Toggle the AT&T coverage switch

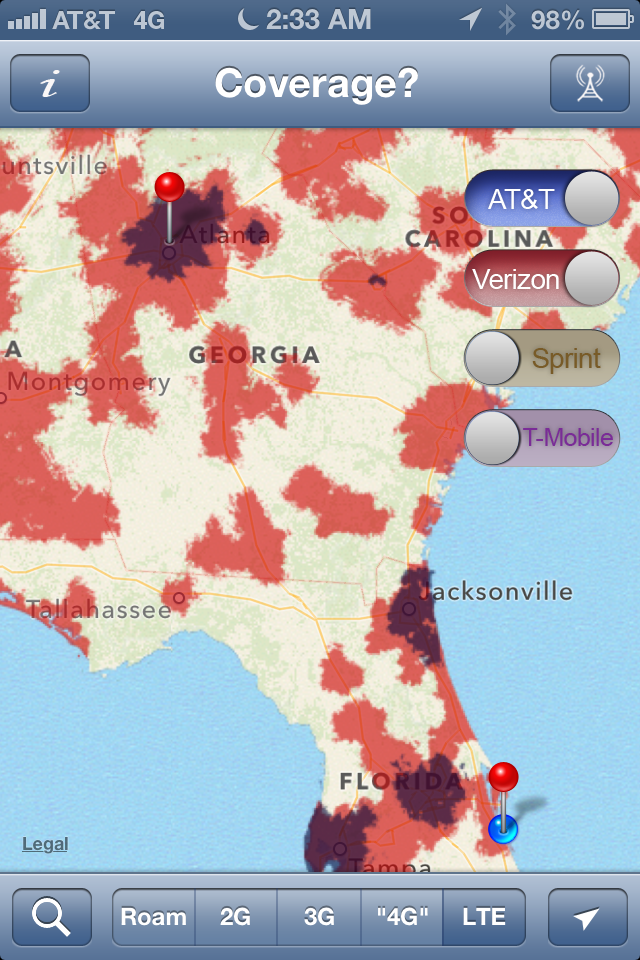click(542, 199)
